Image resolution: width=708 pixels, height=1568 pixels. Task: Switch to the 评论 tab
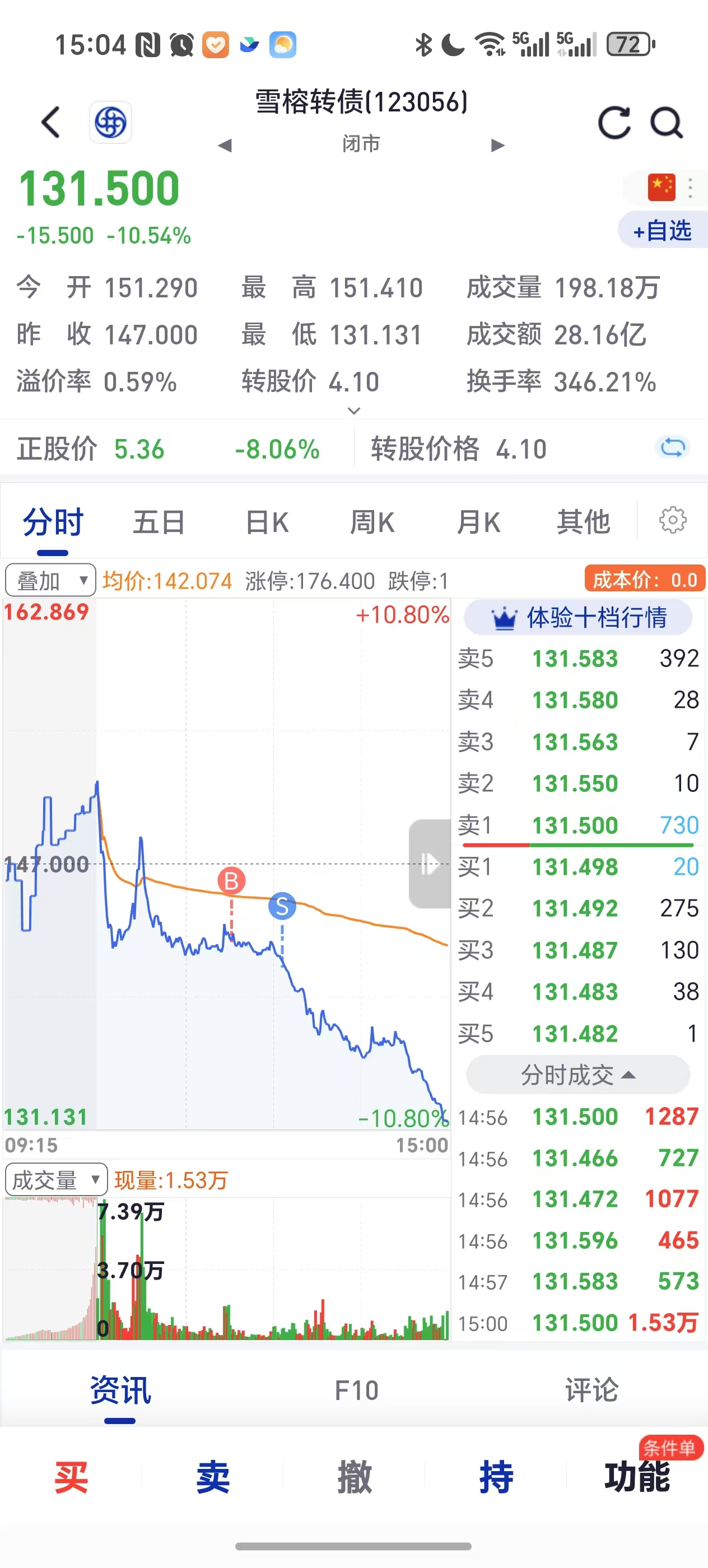[591, 1391]
